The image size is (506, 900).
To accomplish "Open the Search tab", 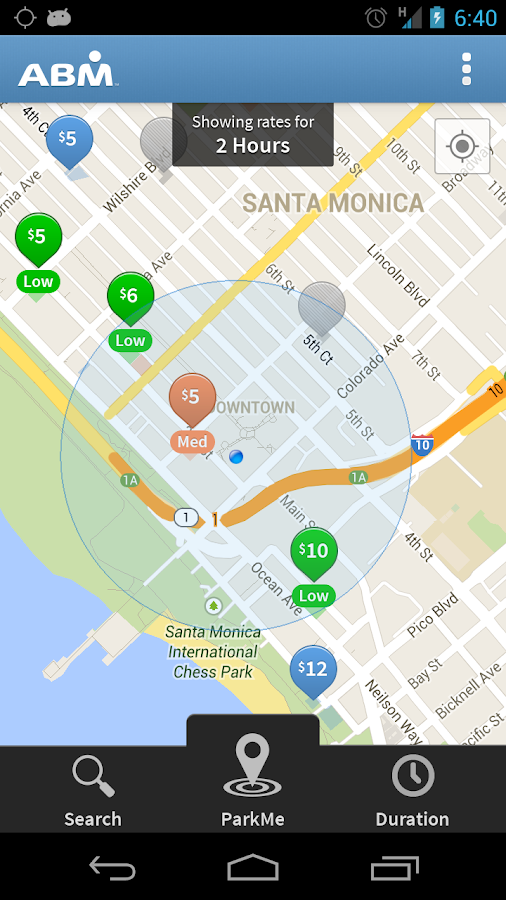I will click(93, 791).
